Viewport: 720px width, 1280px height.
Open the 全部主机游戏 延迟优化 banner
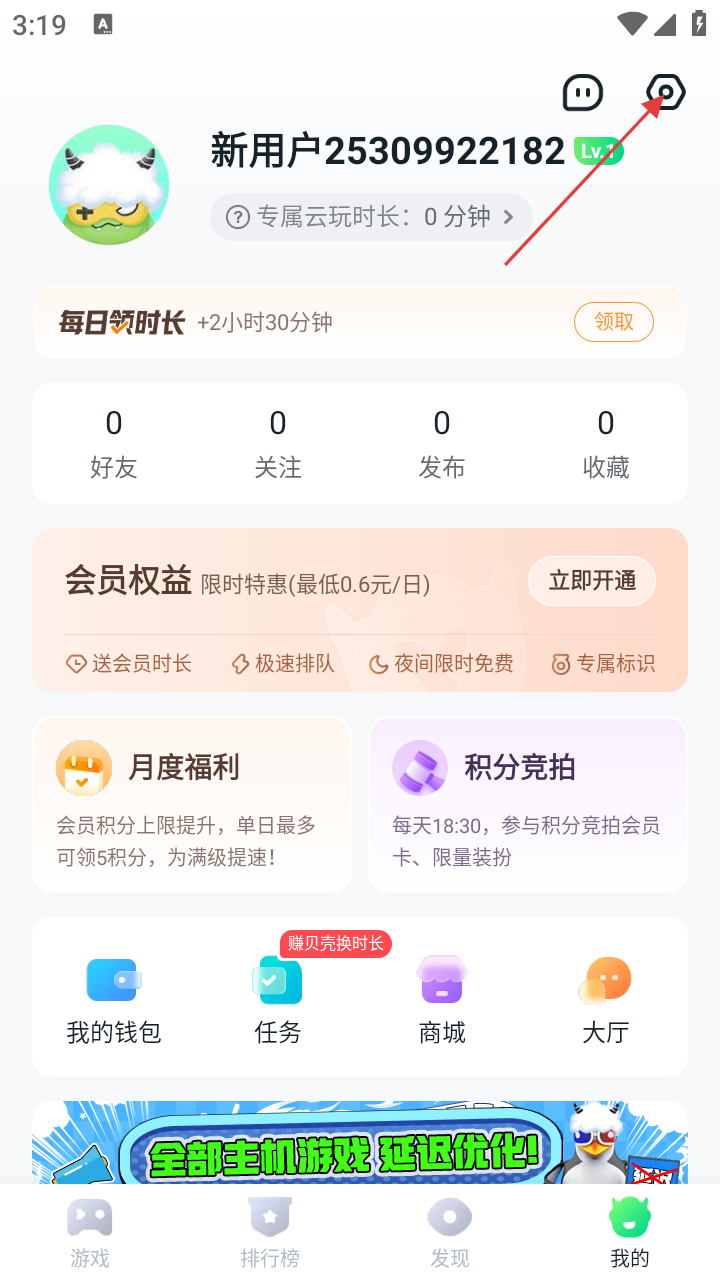(x=360, y=1143)
